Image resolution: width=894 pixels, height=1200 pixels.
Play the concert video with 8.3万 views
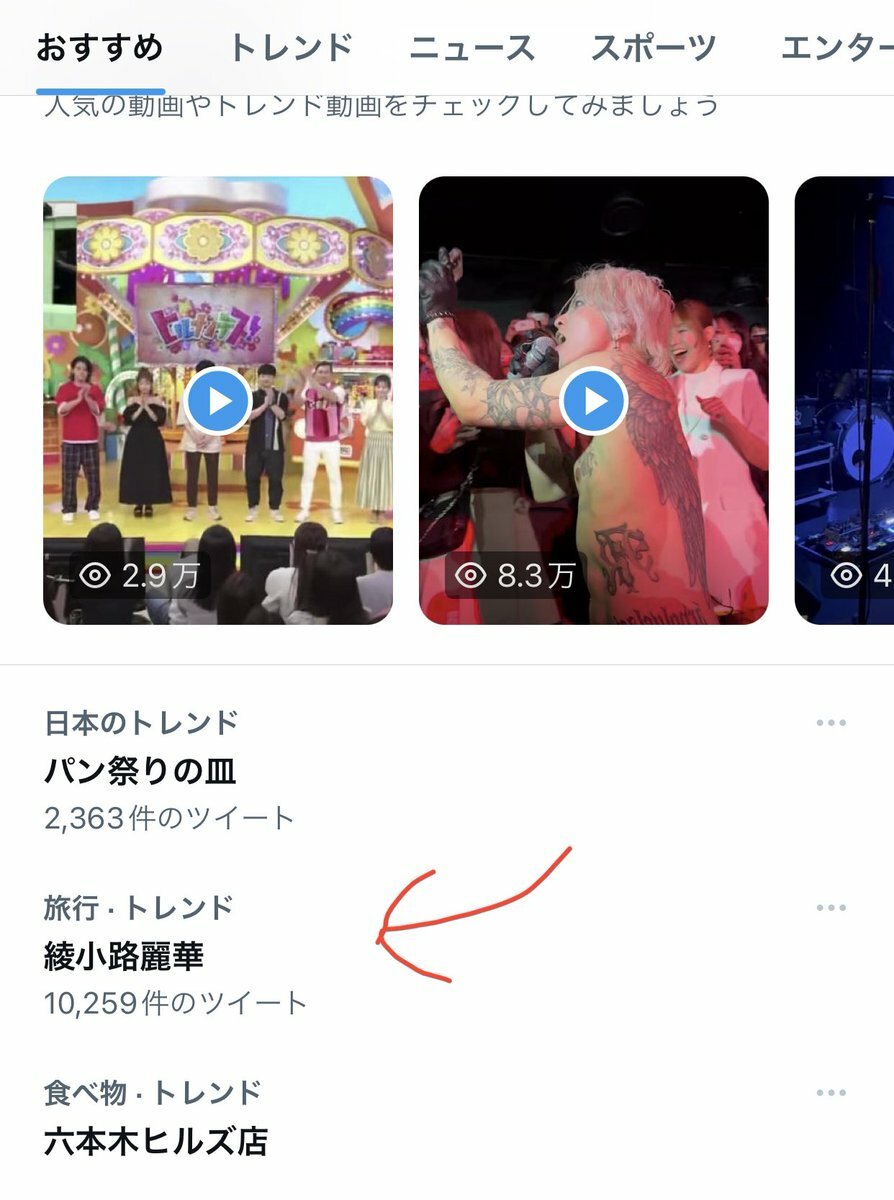[594, 401]
